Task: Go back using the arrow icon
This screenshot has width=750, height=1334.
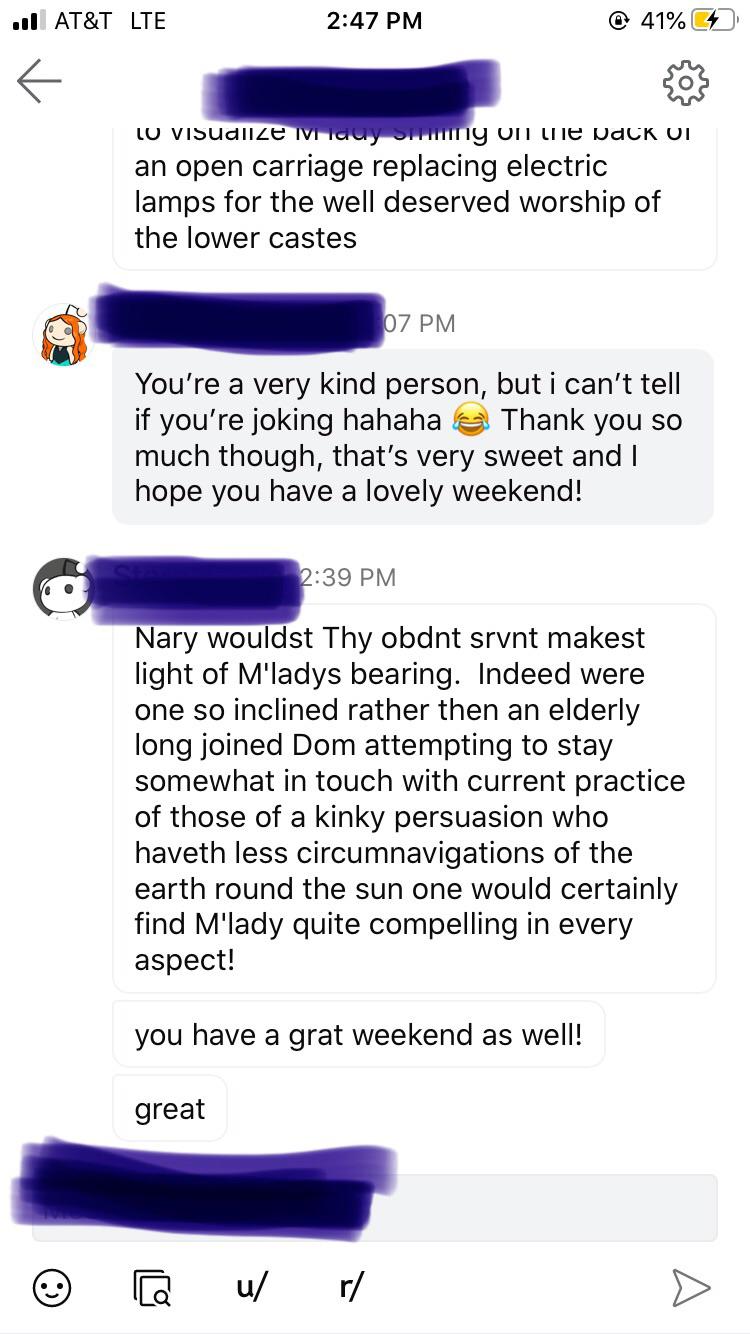Action: [40, 82]
